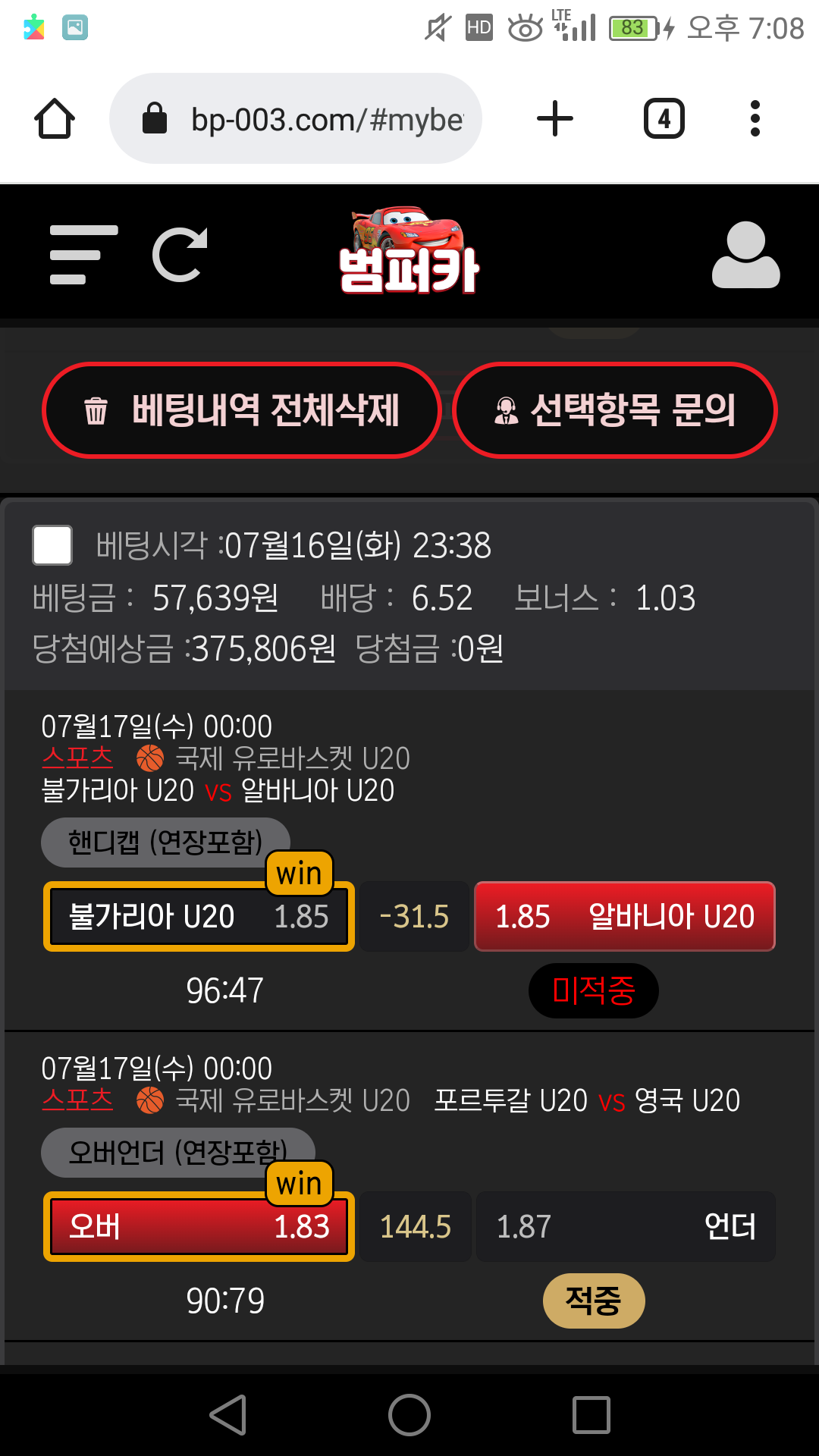Image resolution: width=819 pixels, height=1456 pixels.
Task: Open the user profile icon
Action: point(745,255)
